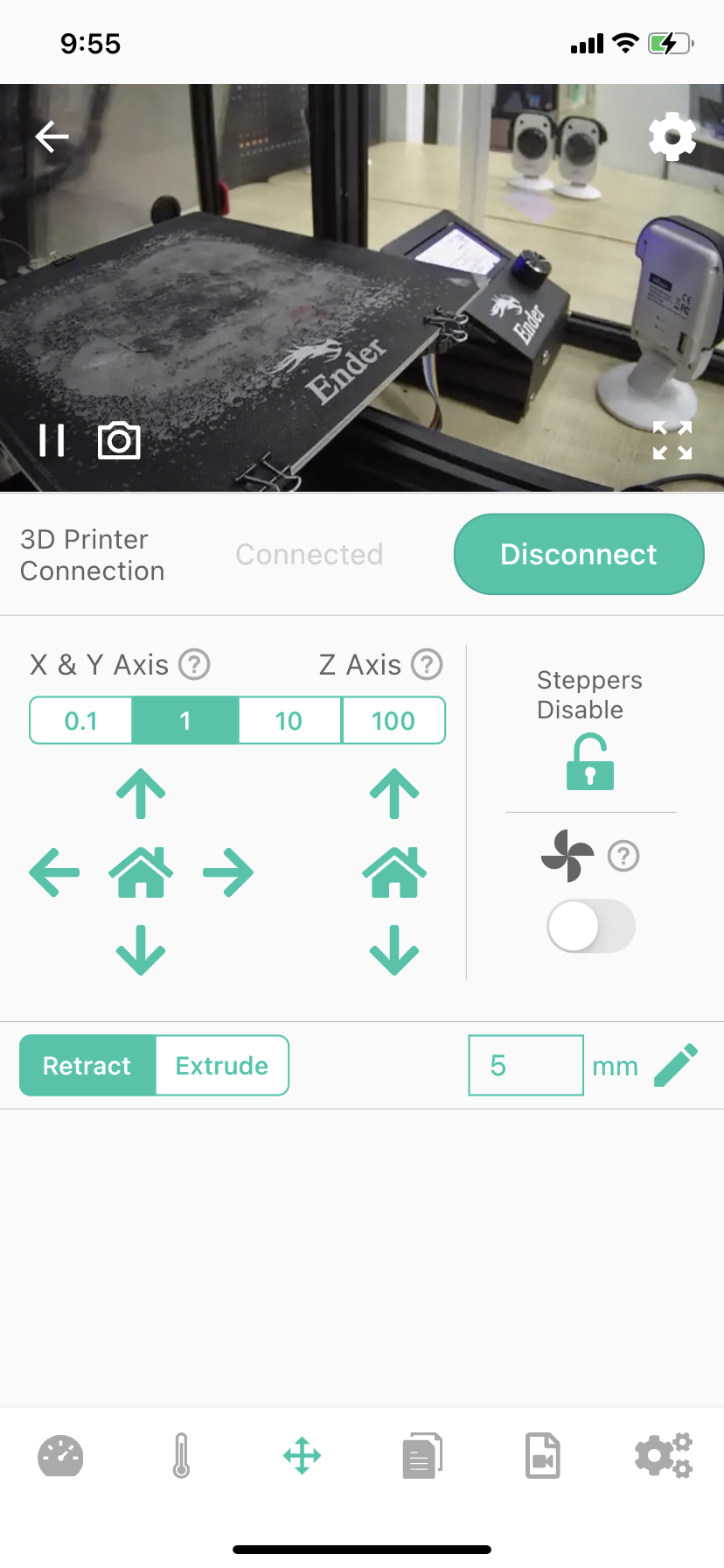Move Z axis up
The image size is (724, 1568).
(394, 794)
